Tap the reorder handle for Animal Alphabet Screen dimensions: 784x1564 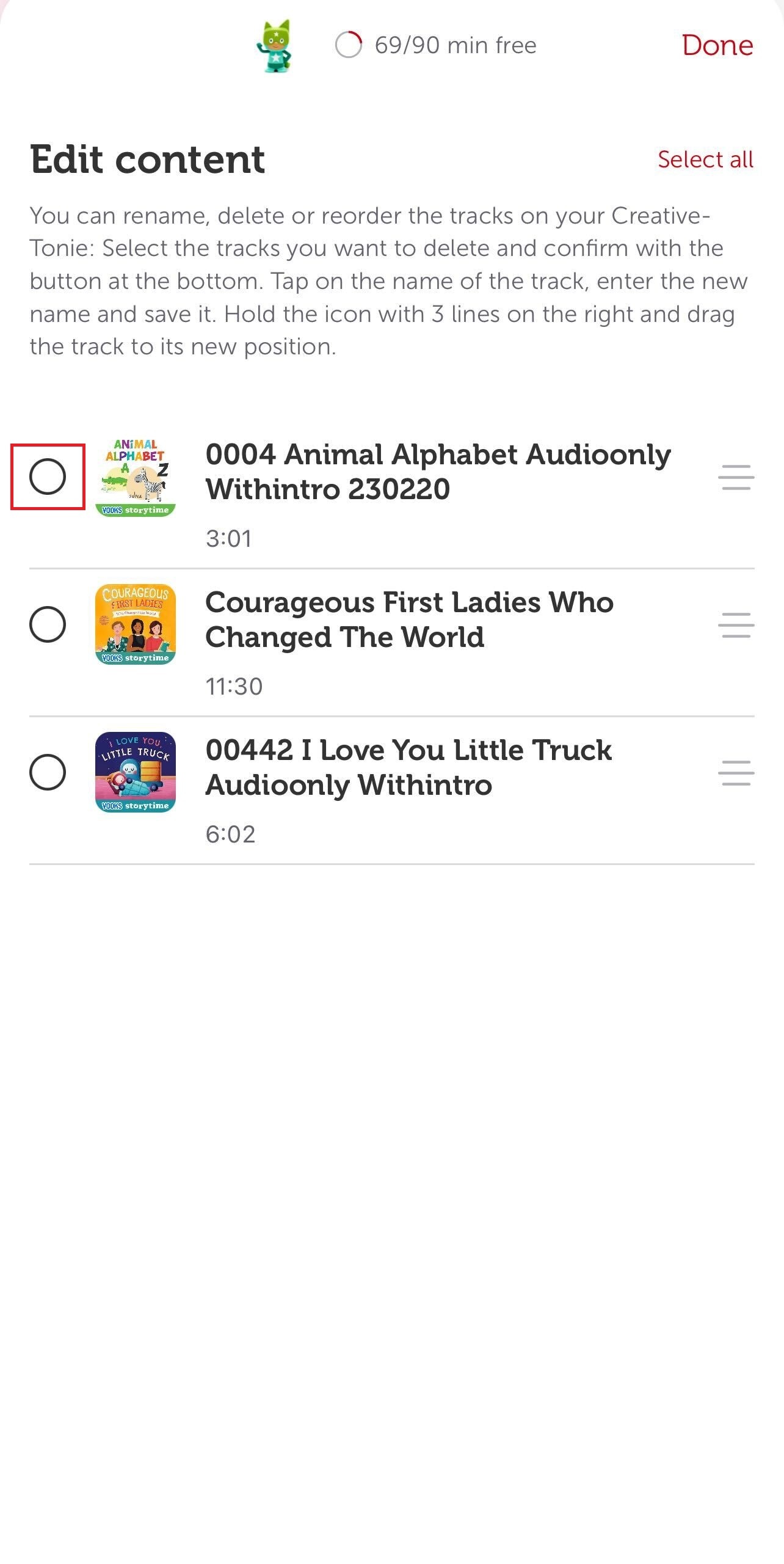coord(736,477)
